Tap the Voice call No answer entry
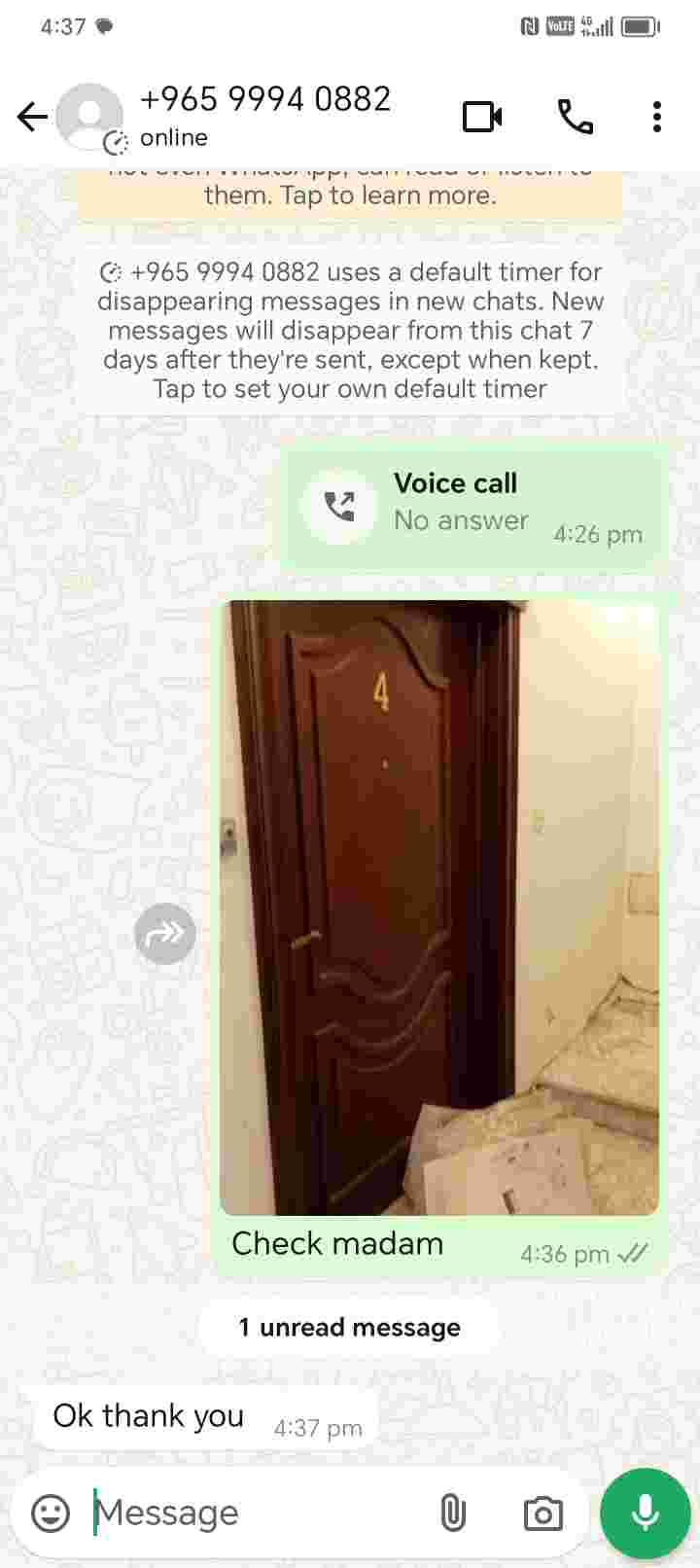 [472, 506]
